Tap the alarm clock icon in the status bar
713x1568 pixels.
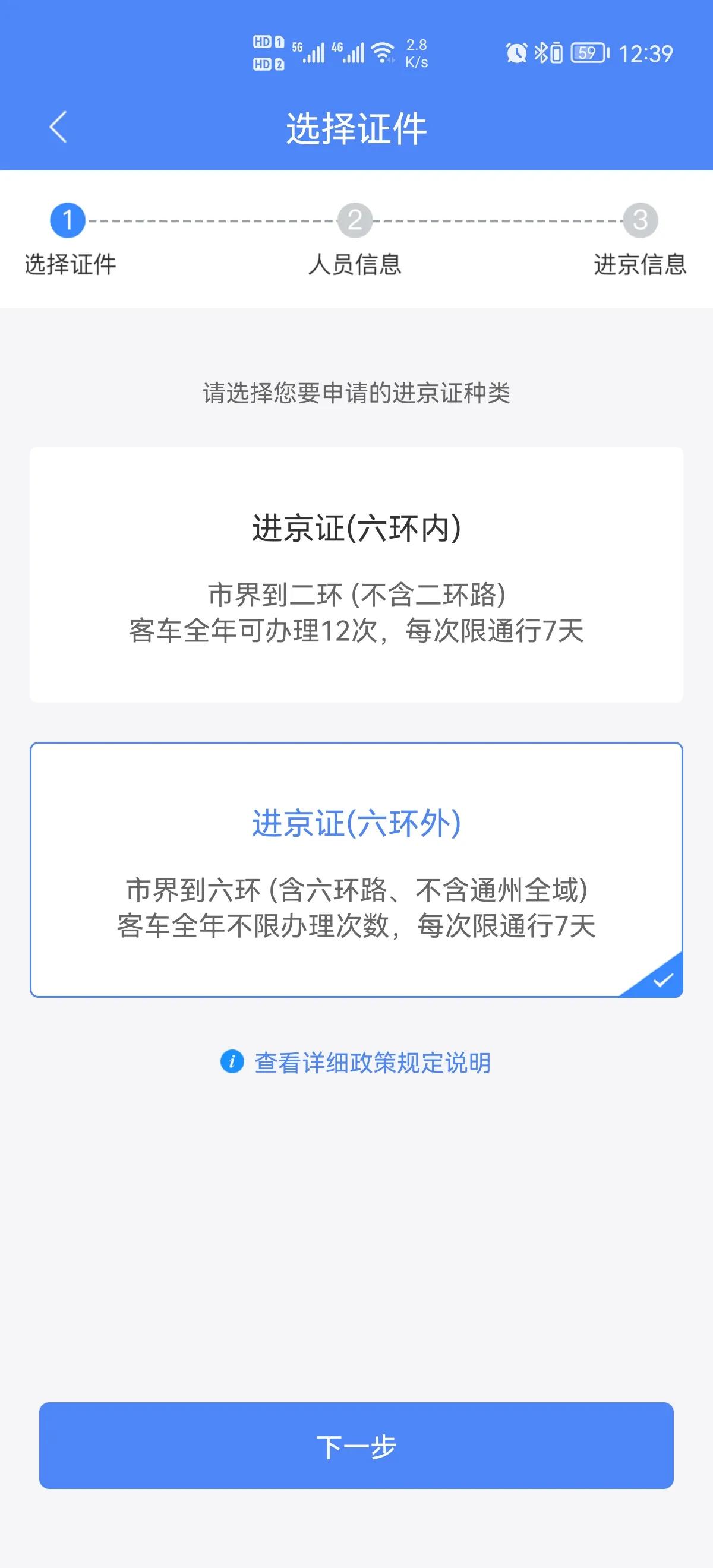[516, 54]
